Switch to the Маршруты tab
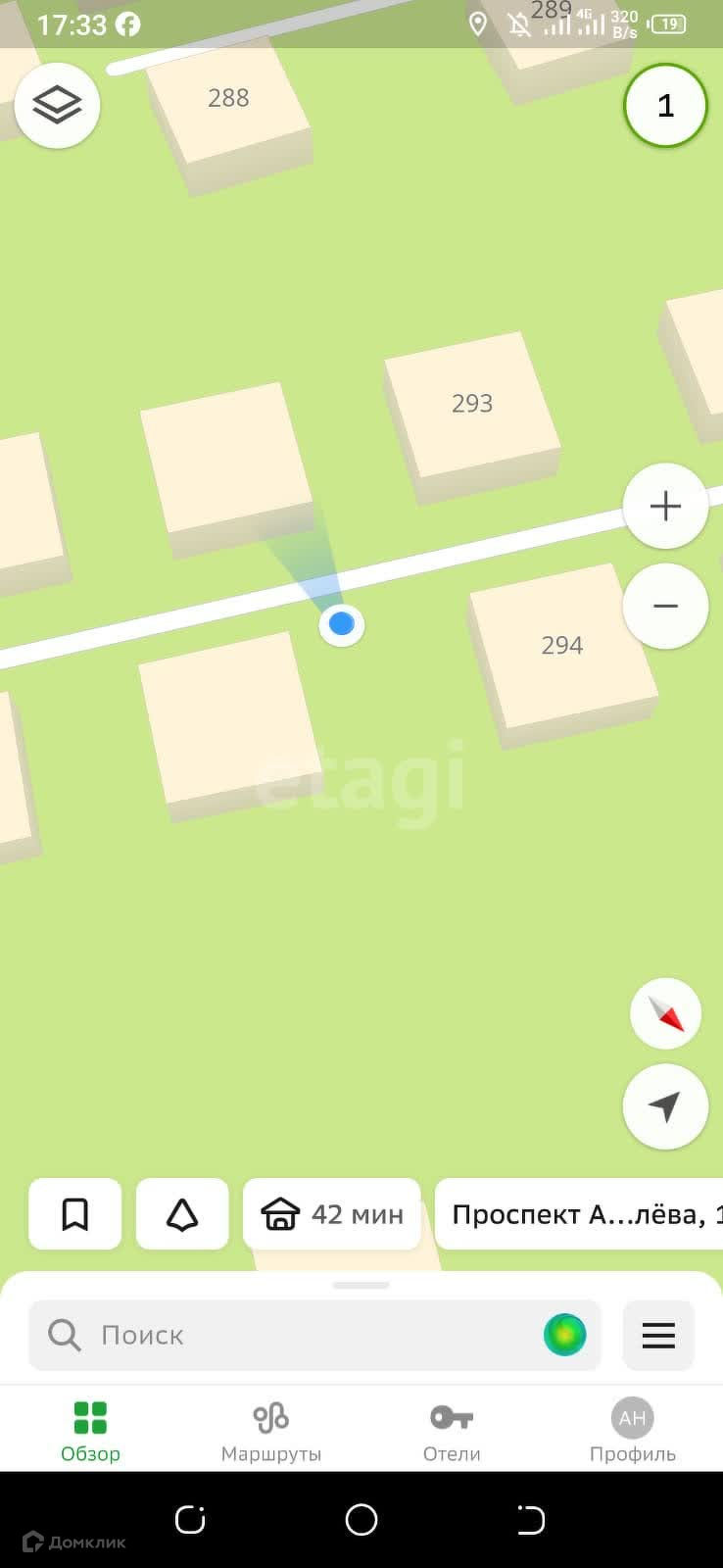 [x=271, y=1431]
